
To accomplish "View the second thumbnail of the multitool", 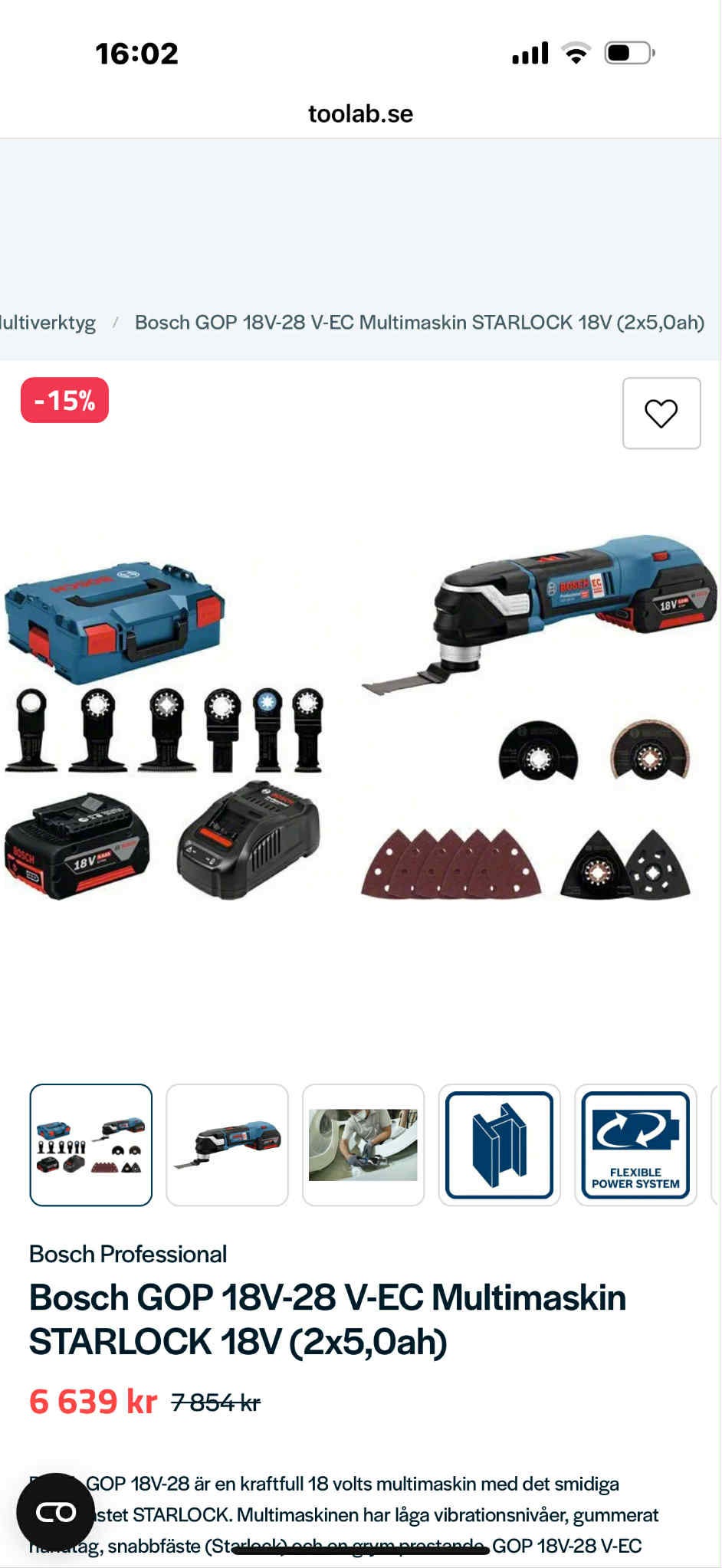I will [227, 1144].
